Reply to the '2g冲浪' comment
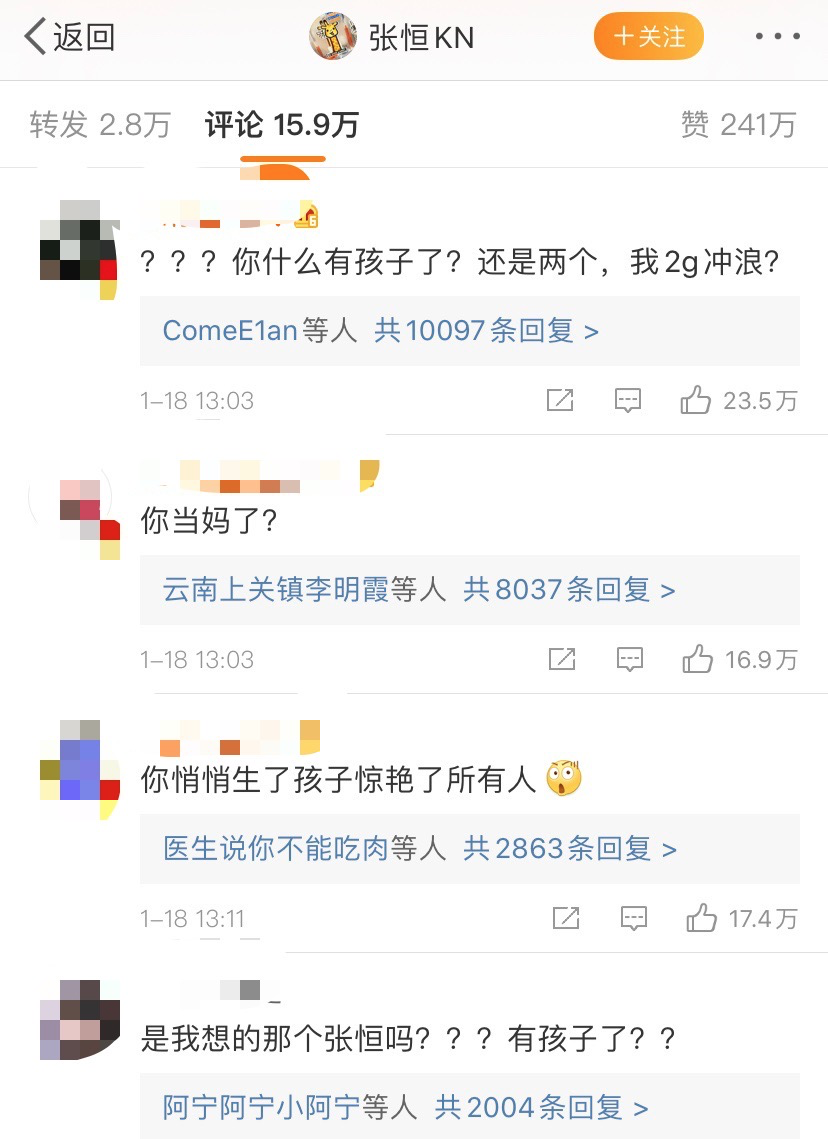The height and width of the screenshot is (1139, 828). pos(628,401)
